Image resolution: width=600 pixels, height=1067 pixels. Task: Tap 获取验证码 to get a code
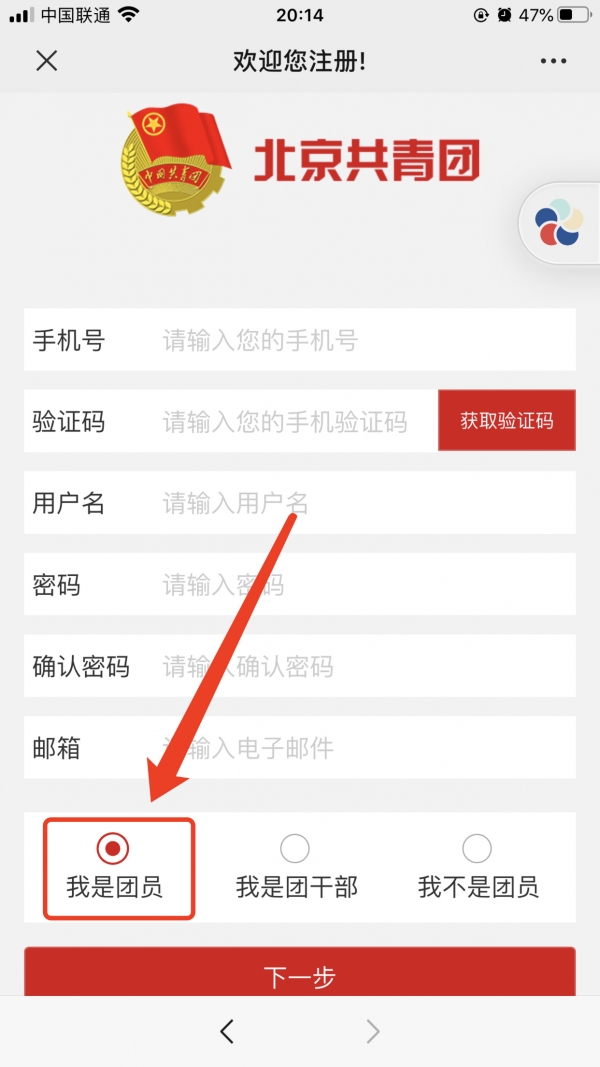click(506, 421)
